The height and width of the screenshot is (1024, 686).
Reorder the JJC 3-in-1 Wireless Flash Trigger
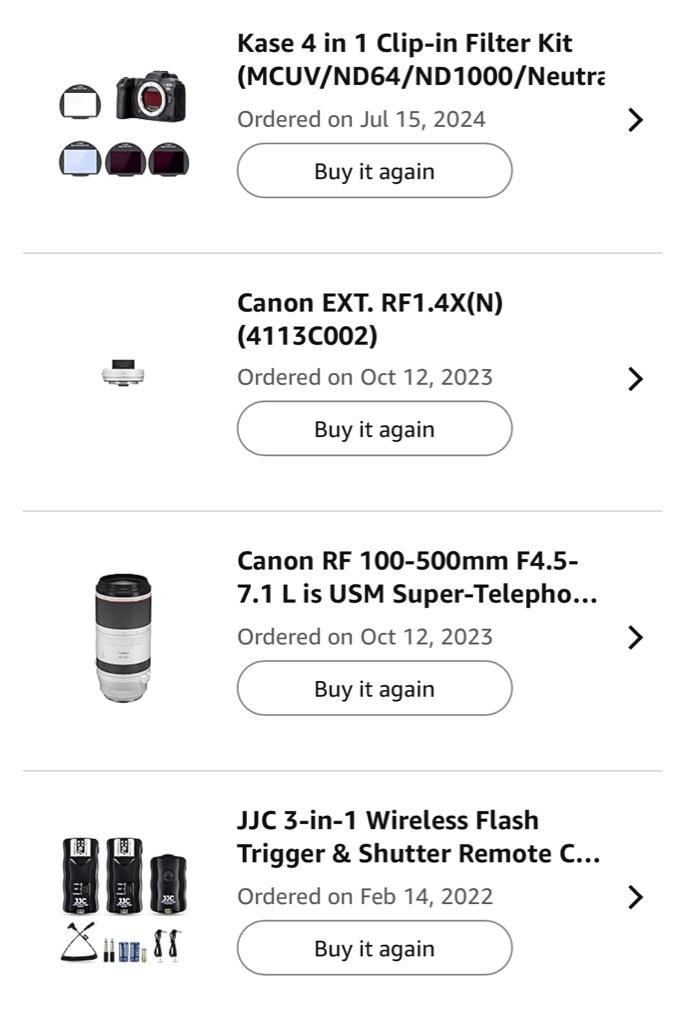(x=374, y=948)
